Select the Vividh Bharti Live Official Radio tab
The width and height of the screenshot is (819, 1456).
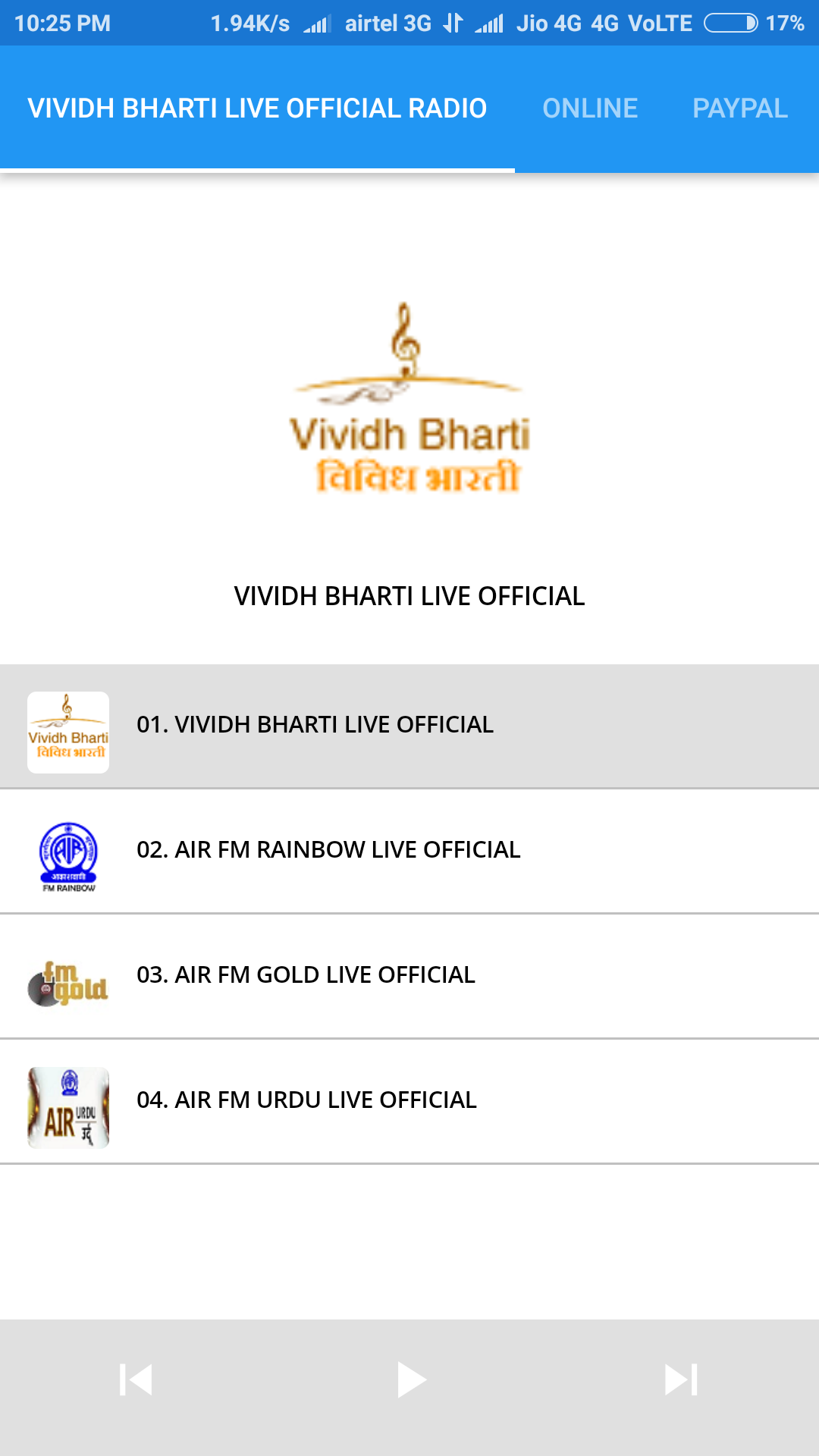(257, 108)
